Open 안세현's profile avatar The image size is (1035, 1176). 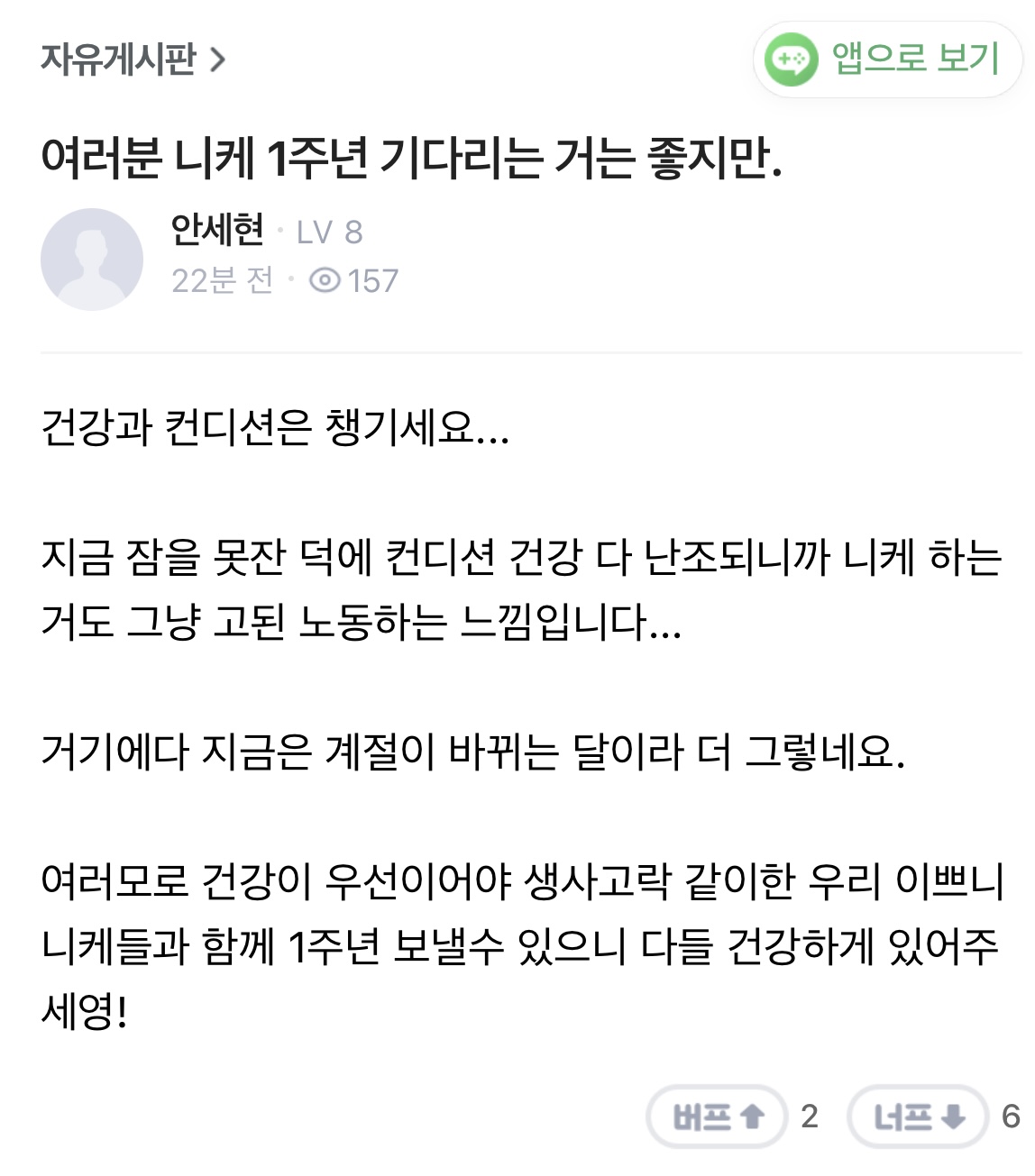[x=92, y=260]
